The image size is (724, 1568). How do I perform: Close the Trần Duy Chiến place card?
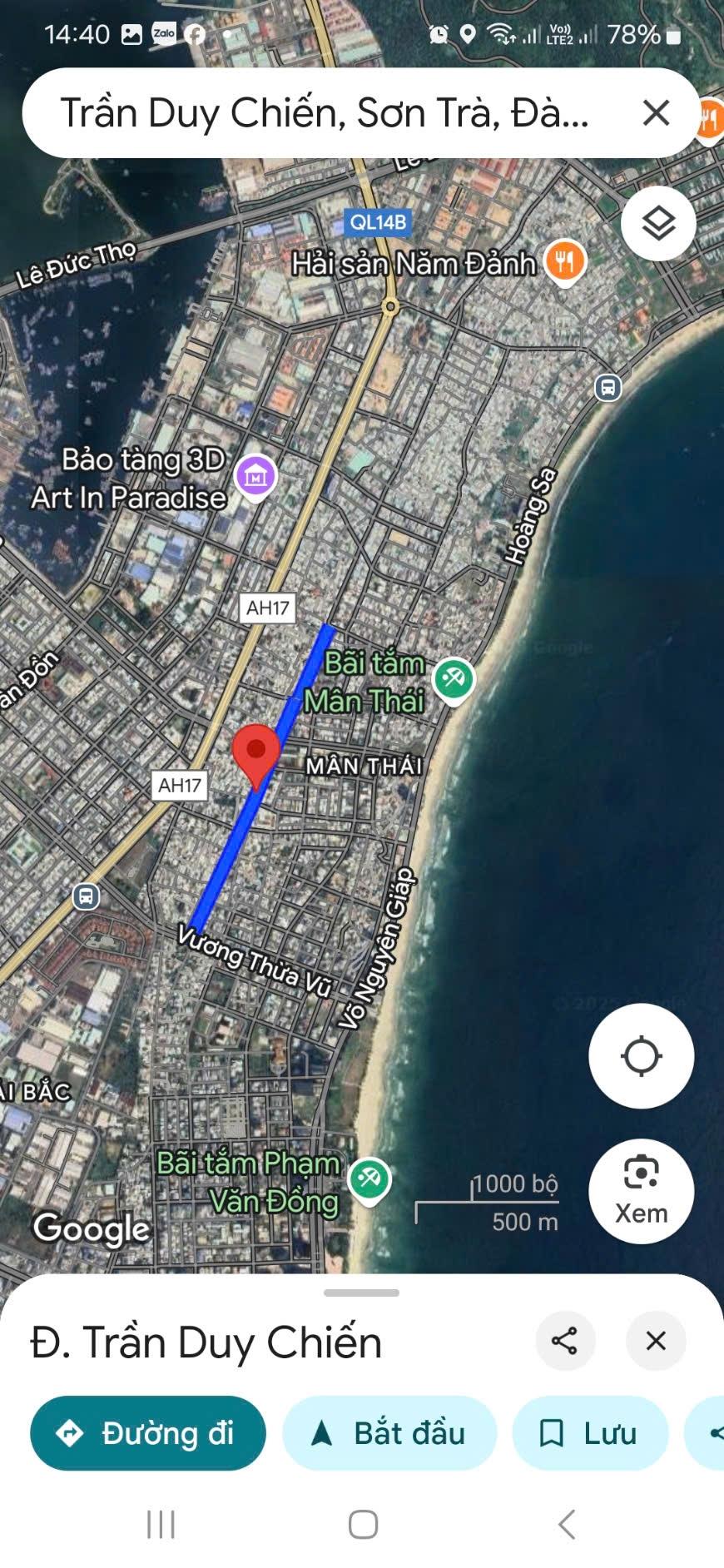(656, 1341)
